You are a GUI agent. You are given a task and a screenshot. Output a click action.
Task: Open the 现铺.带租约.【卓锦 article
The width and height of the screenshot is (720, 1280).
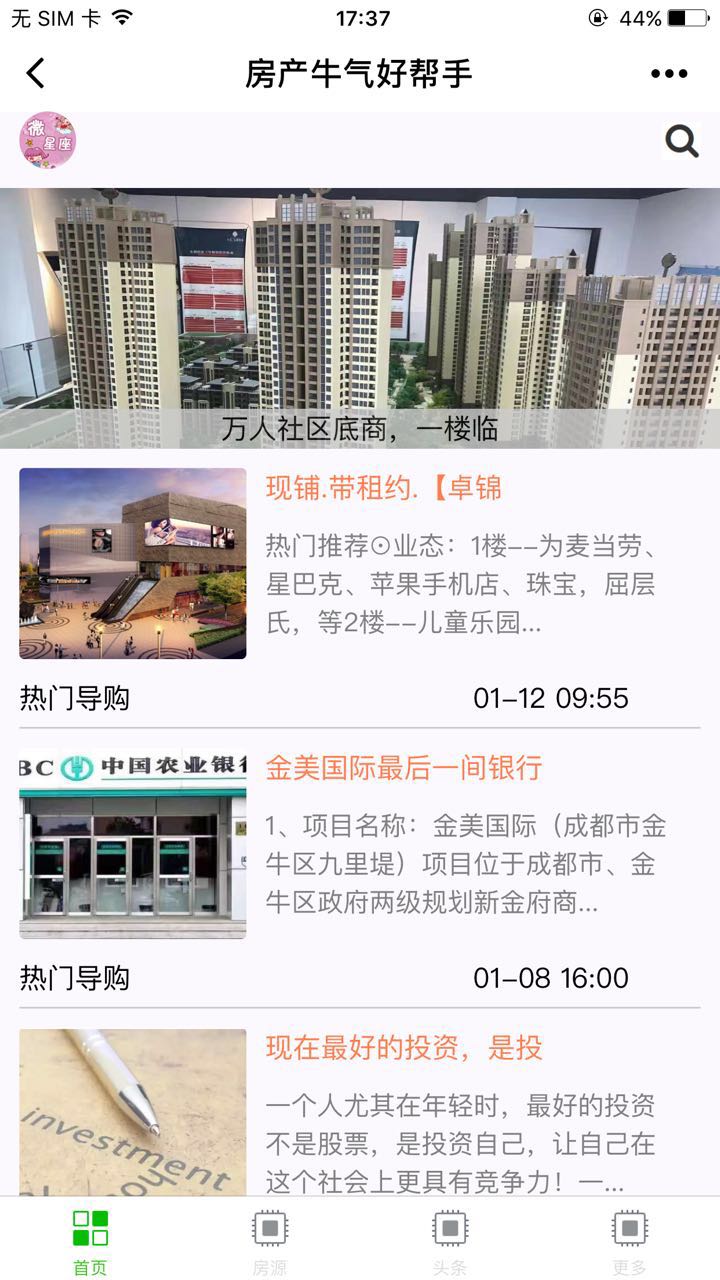point(384,489)
